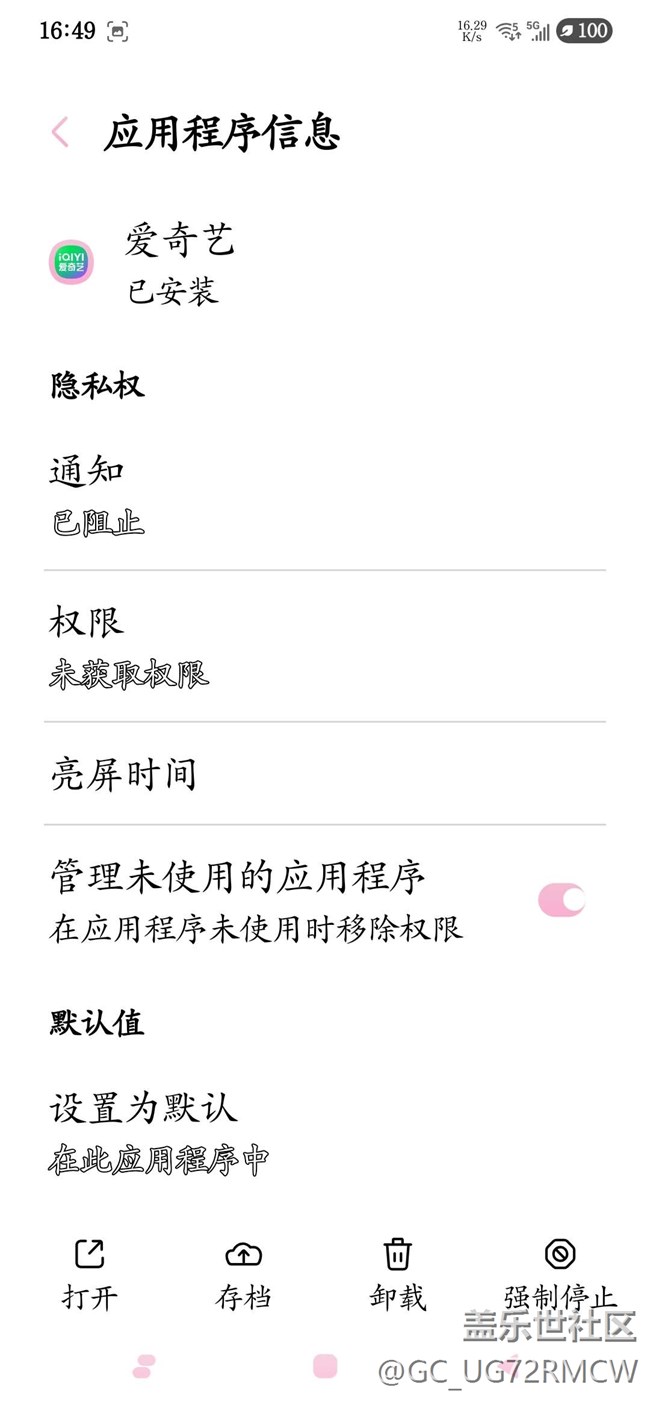This screenshot has width=650, height=1408.
Task: Open 设置为默认 settings
Action: (325, 1133)
